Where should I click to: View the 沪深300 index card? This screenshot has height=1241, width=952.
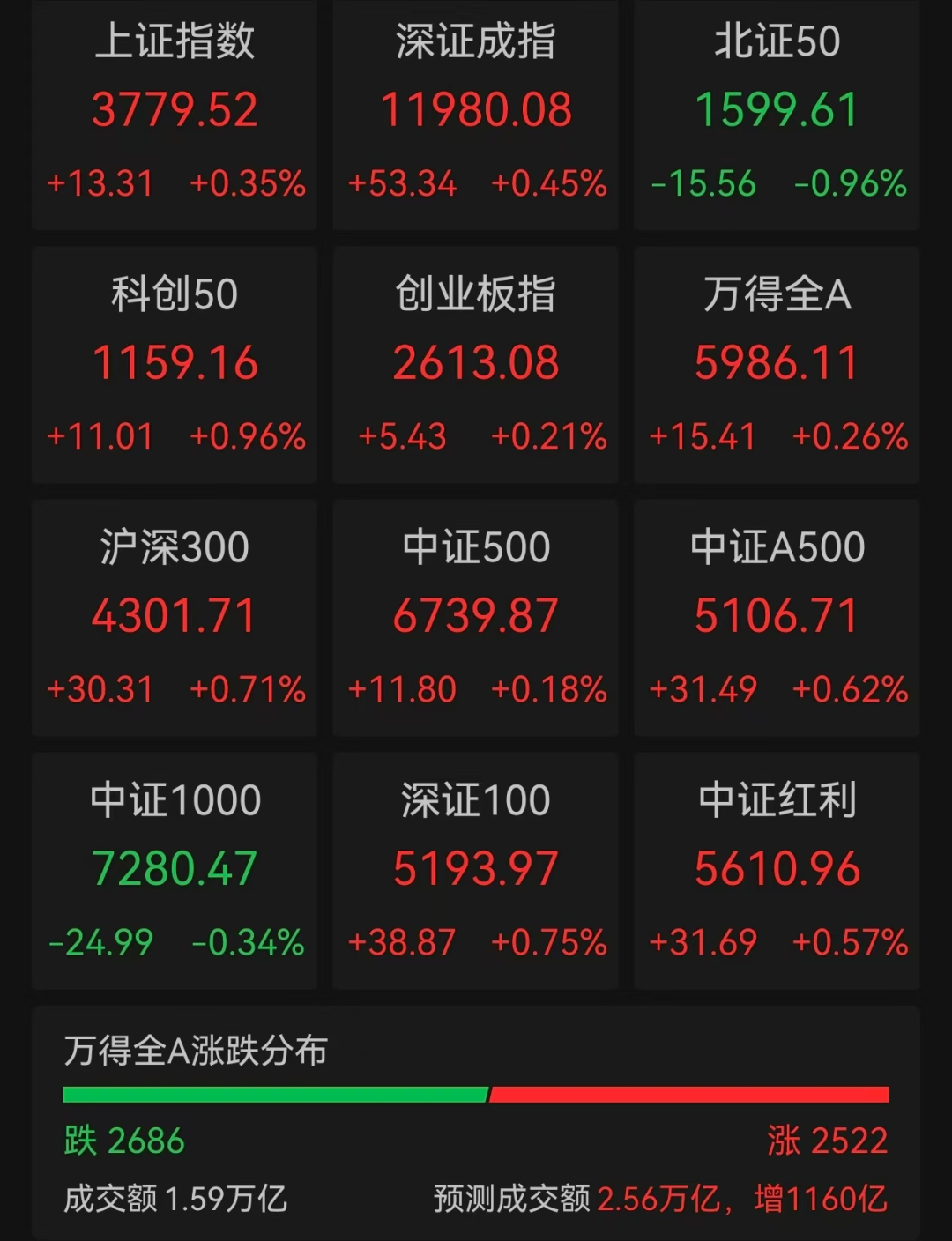coord(175,617)
